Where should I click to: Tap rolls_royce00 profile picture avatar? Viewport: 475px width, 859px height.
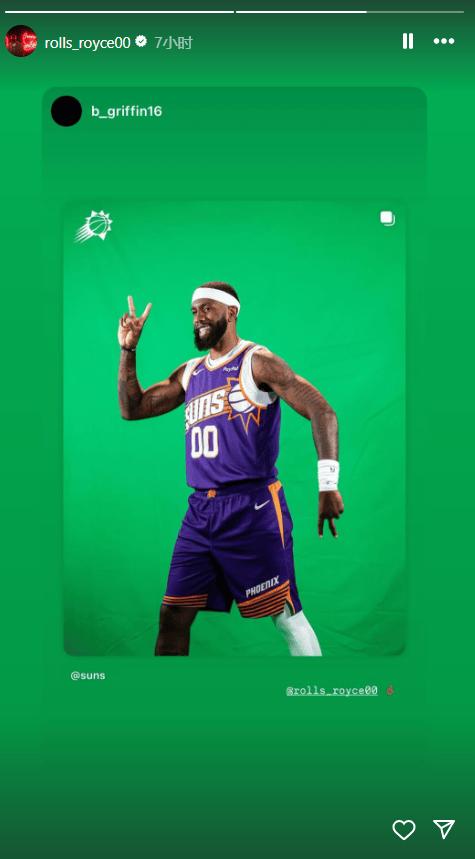pos(21,41)
